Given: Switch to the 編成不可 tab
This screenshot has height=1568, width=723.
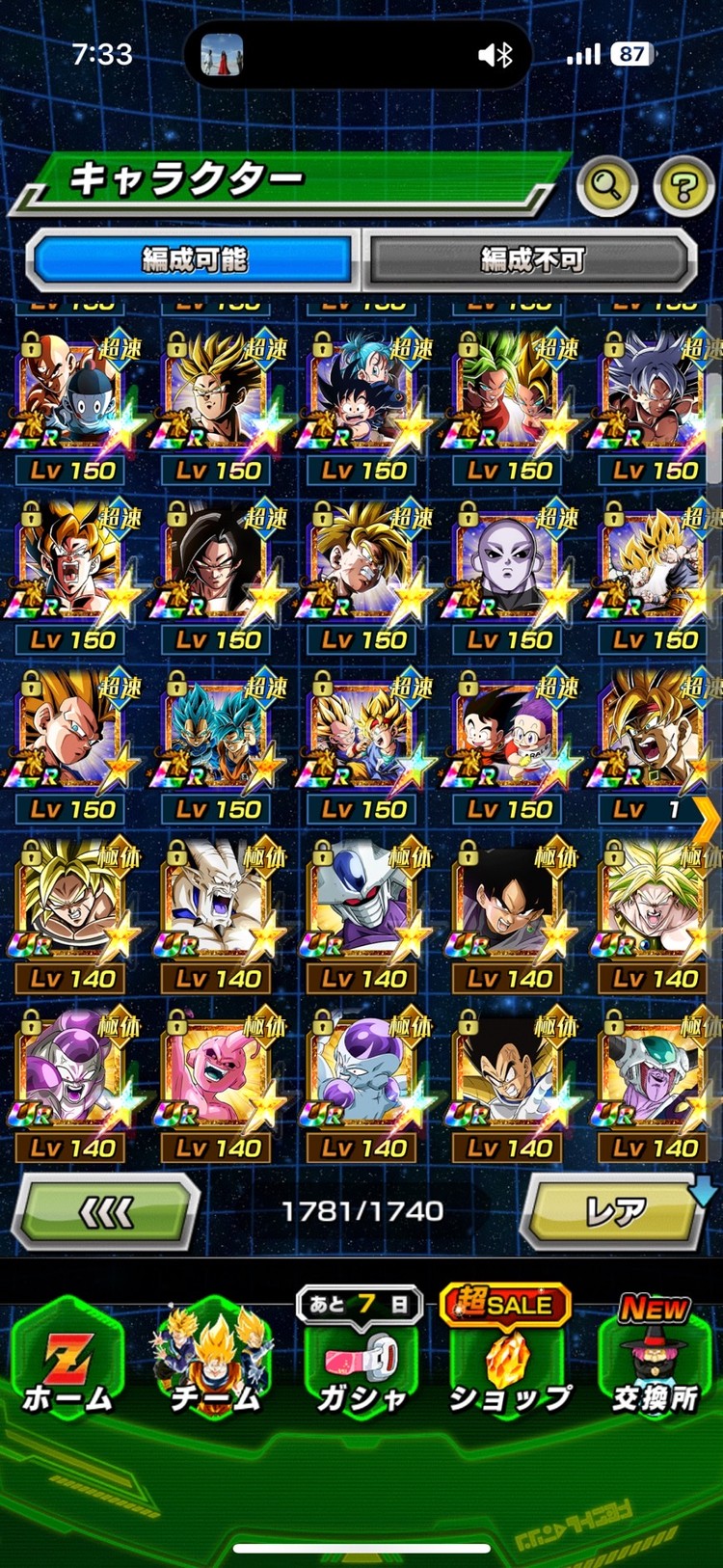Looking at the screenshot, I should click(x=531, y=259).
